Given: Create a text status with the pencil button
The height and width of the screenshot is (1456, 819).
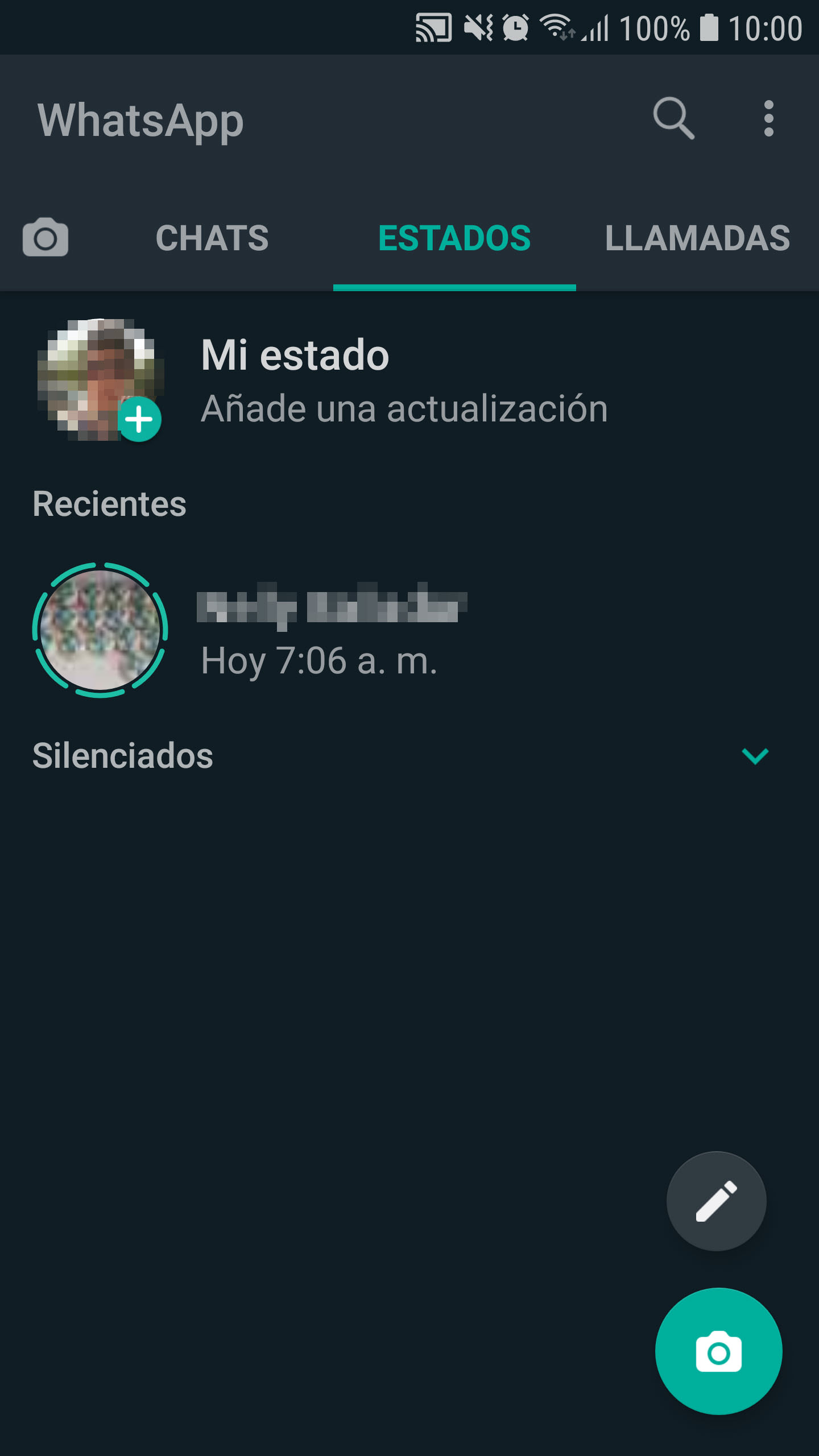Looking at the screenshot, I should [x=716, y=1201].
